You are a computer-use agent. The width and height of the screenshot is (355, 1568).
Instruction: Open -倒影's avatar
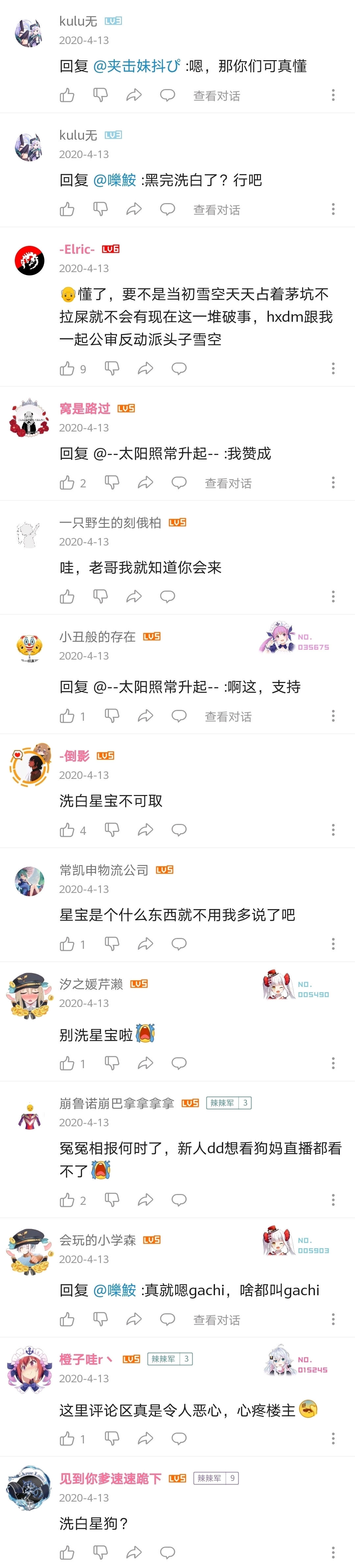pos(29,767)
